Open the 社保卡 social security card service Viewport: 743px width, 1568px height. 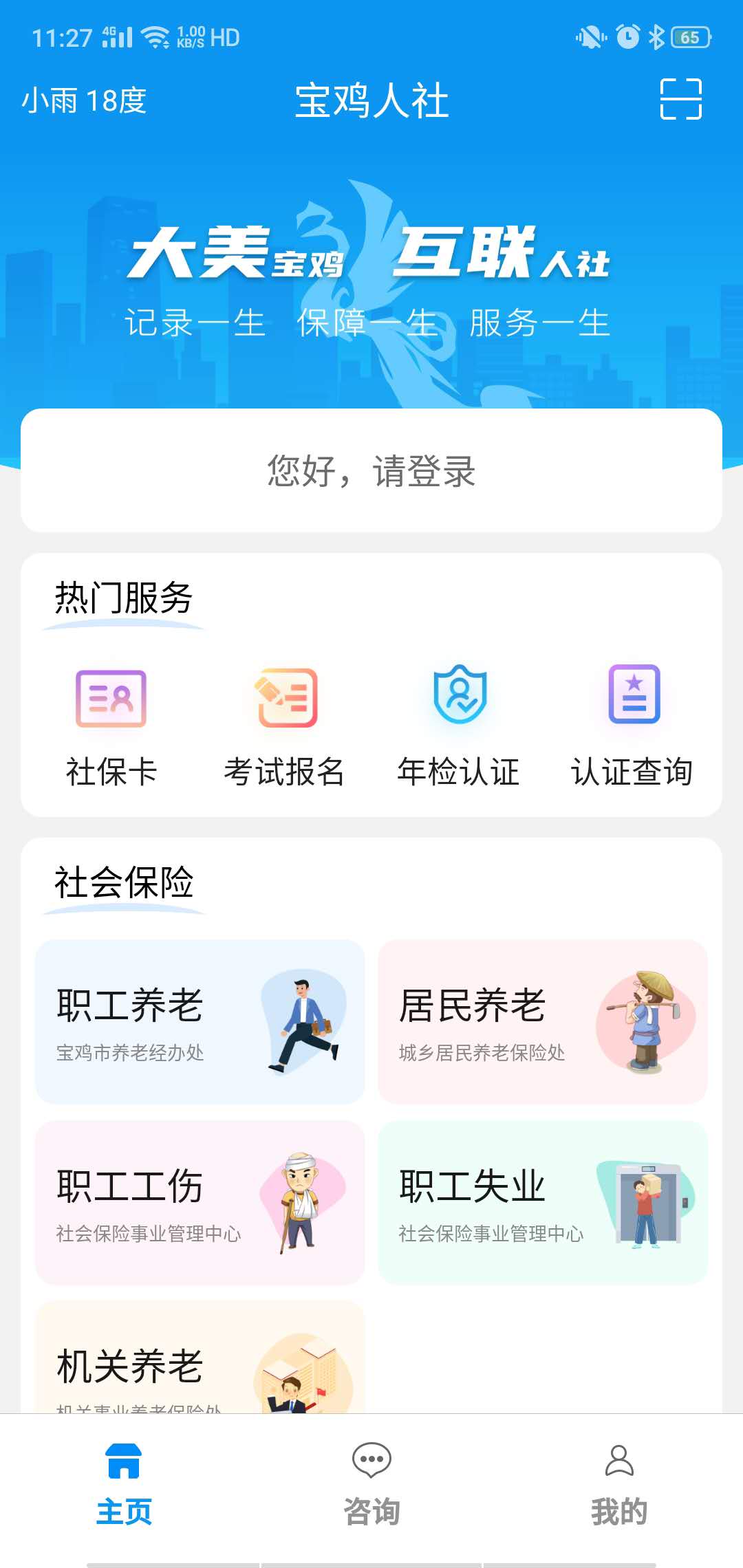(x=111, y=722)
